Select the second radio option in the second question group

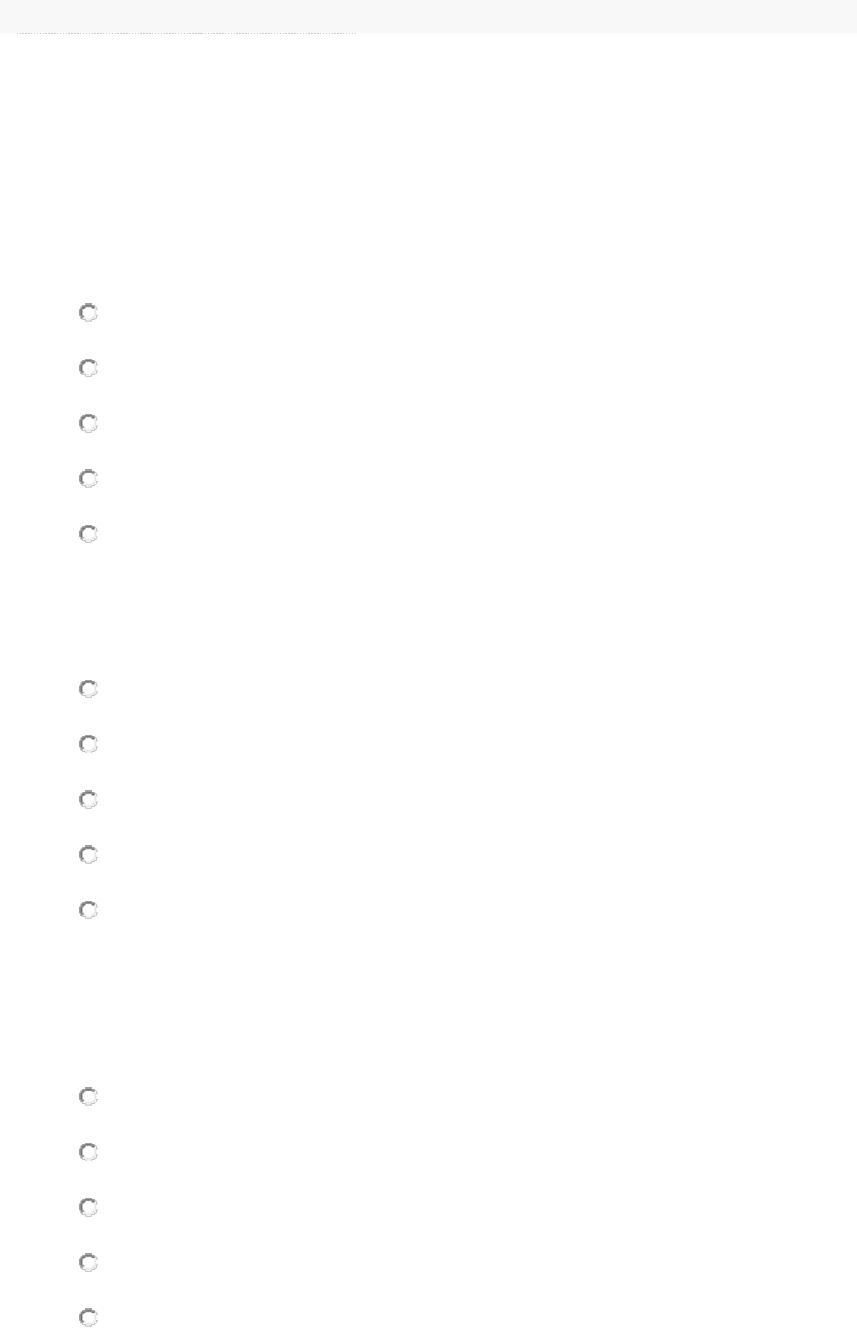tap(88, 745)
